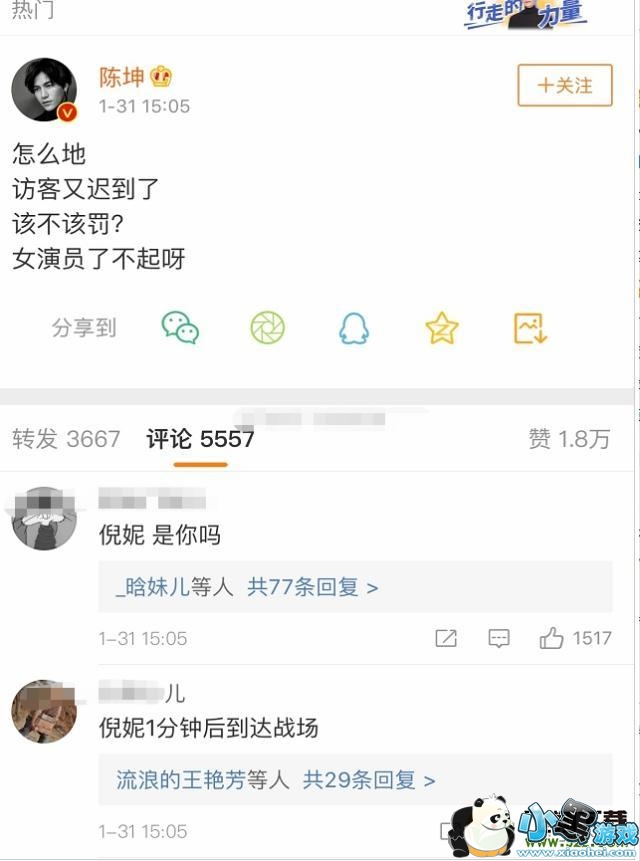
Task: Reply to the comment 倪妮 是你吗
Action: click(x=498, y=638)
